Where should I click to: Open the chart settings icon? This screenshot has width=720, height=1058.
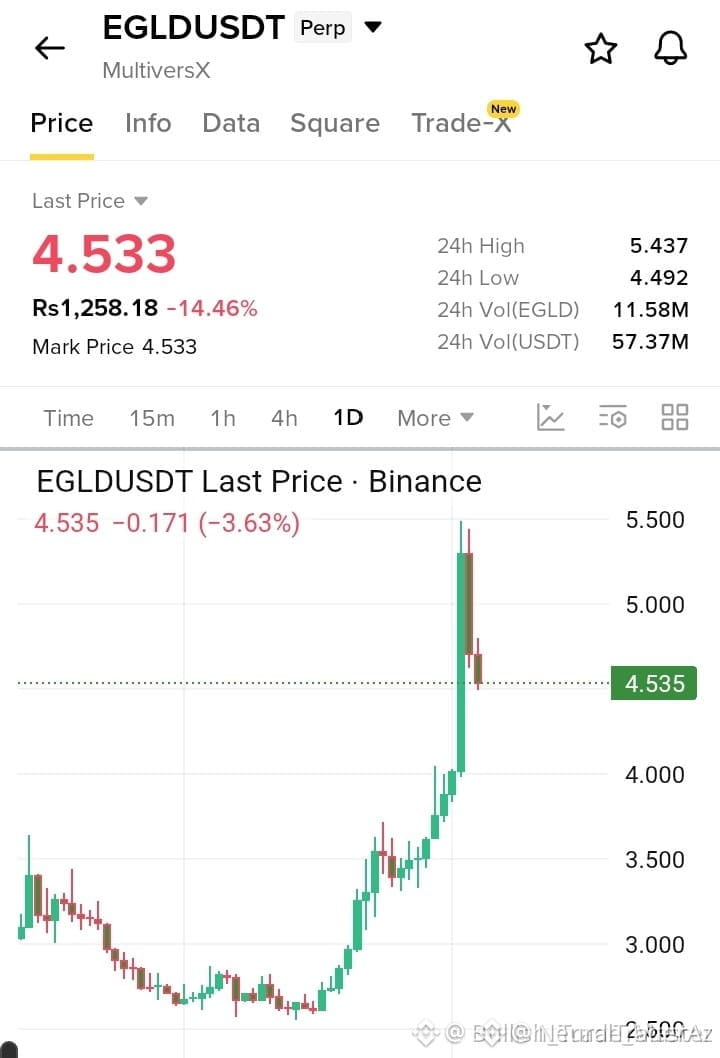coord(613,417)
